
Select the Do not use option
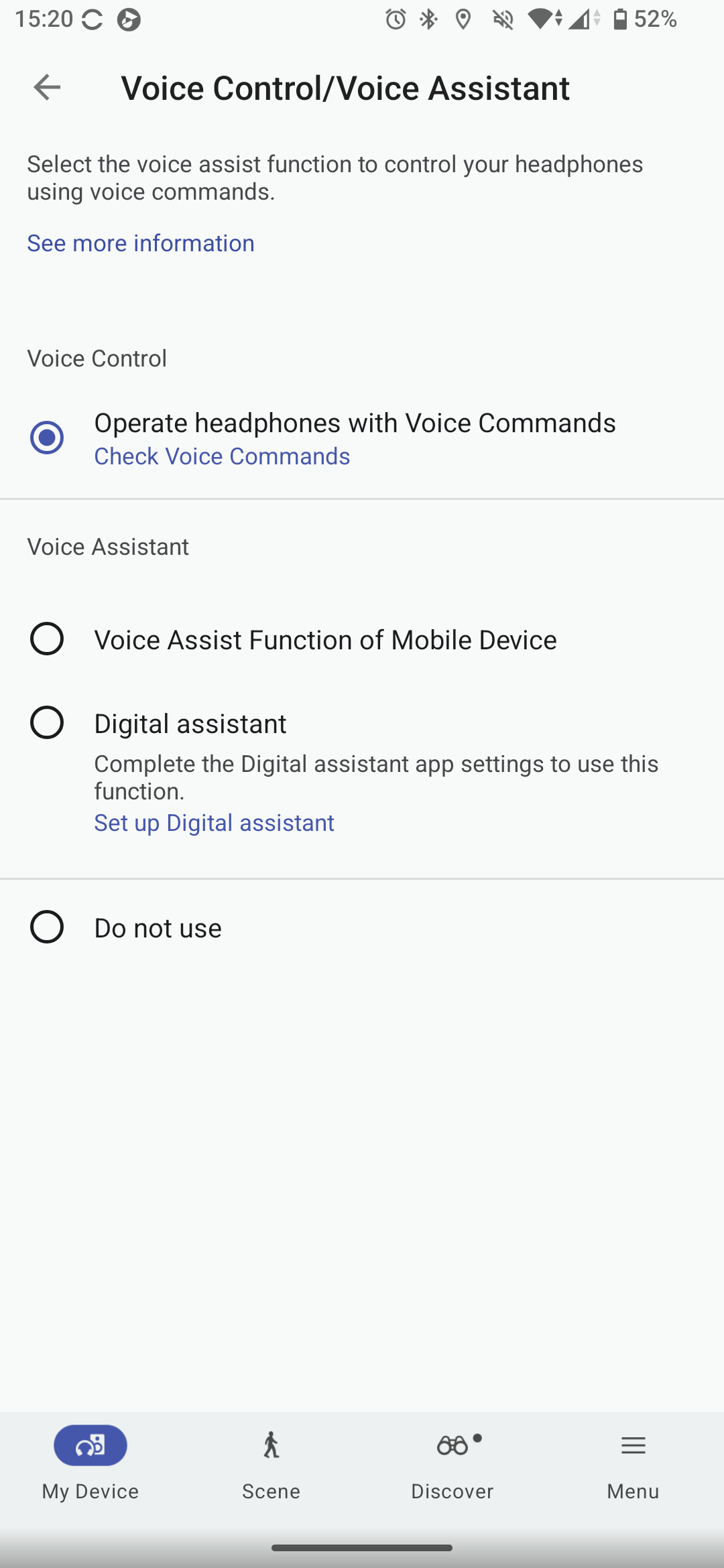(47, 927)
